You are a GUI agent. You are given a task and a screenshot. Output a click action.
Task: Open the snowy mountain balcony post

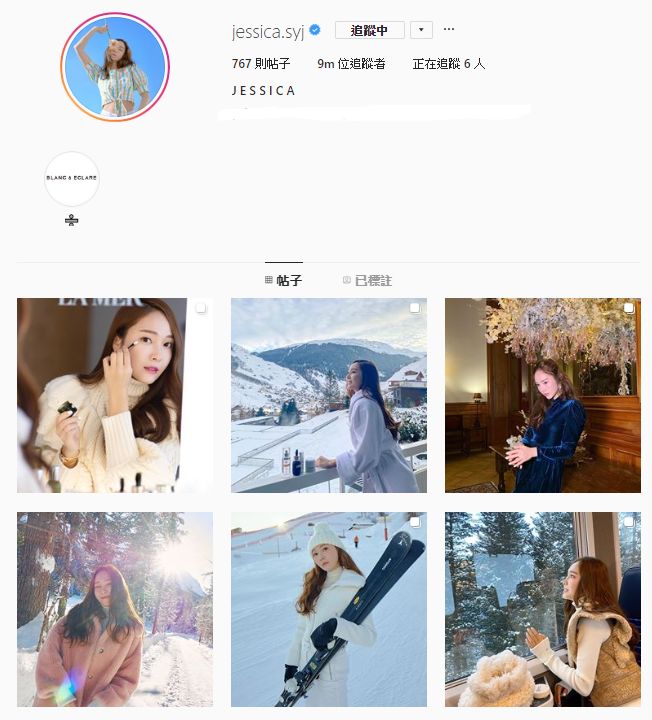pos(329,395)
